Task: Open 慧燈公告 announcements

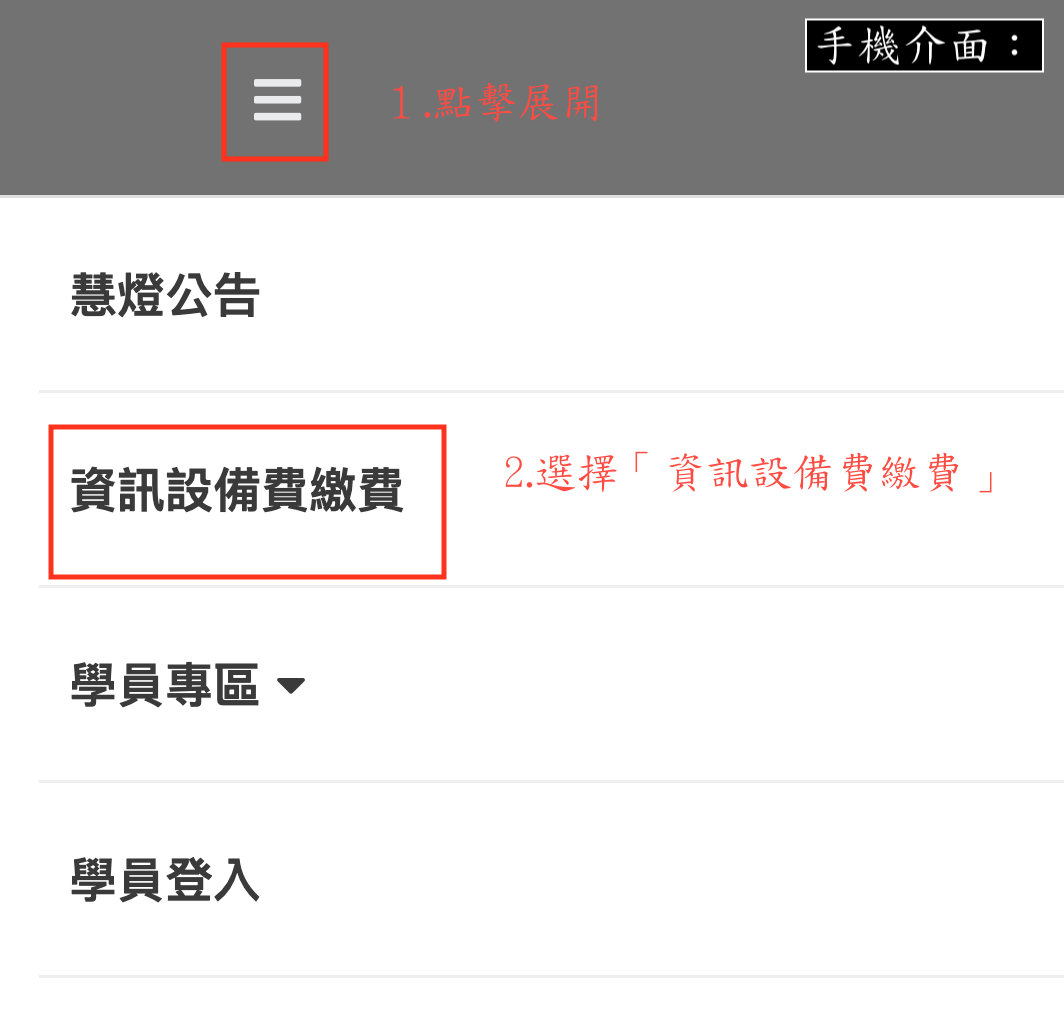Action: point(166,296)
